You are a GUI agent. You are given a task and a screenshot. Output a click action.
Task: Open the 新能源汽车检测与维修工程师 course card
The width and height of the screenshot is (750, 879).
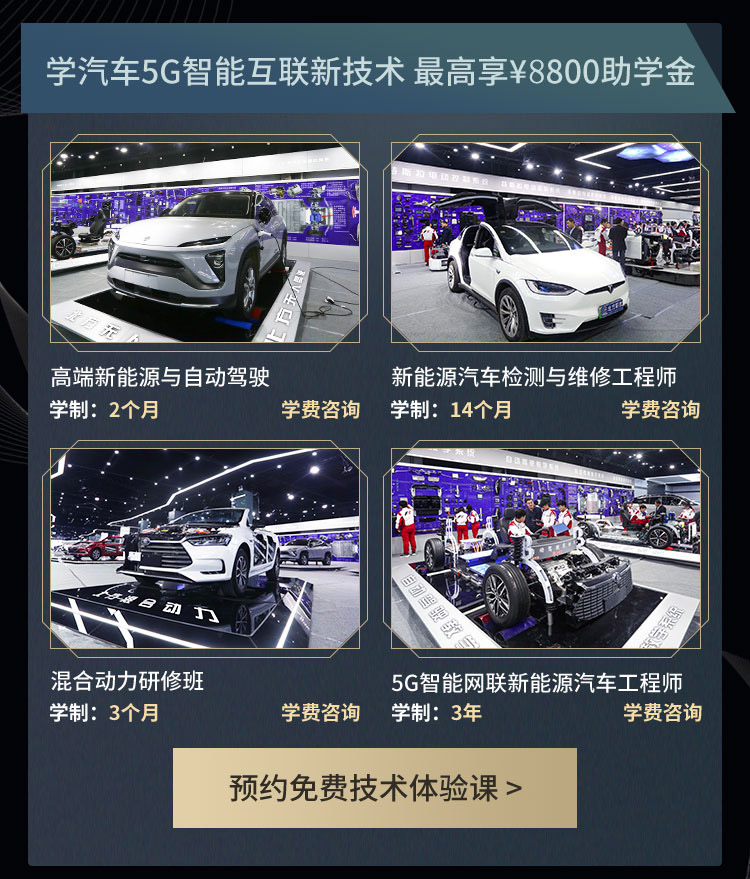click(x=545, y=243)
